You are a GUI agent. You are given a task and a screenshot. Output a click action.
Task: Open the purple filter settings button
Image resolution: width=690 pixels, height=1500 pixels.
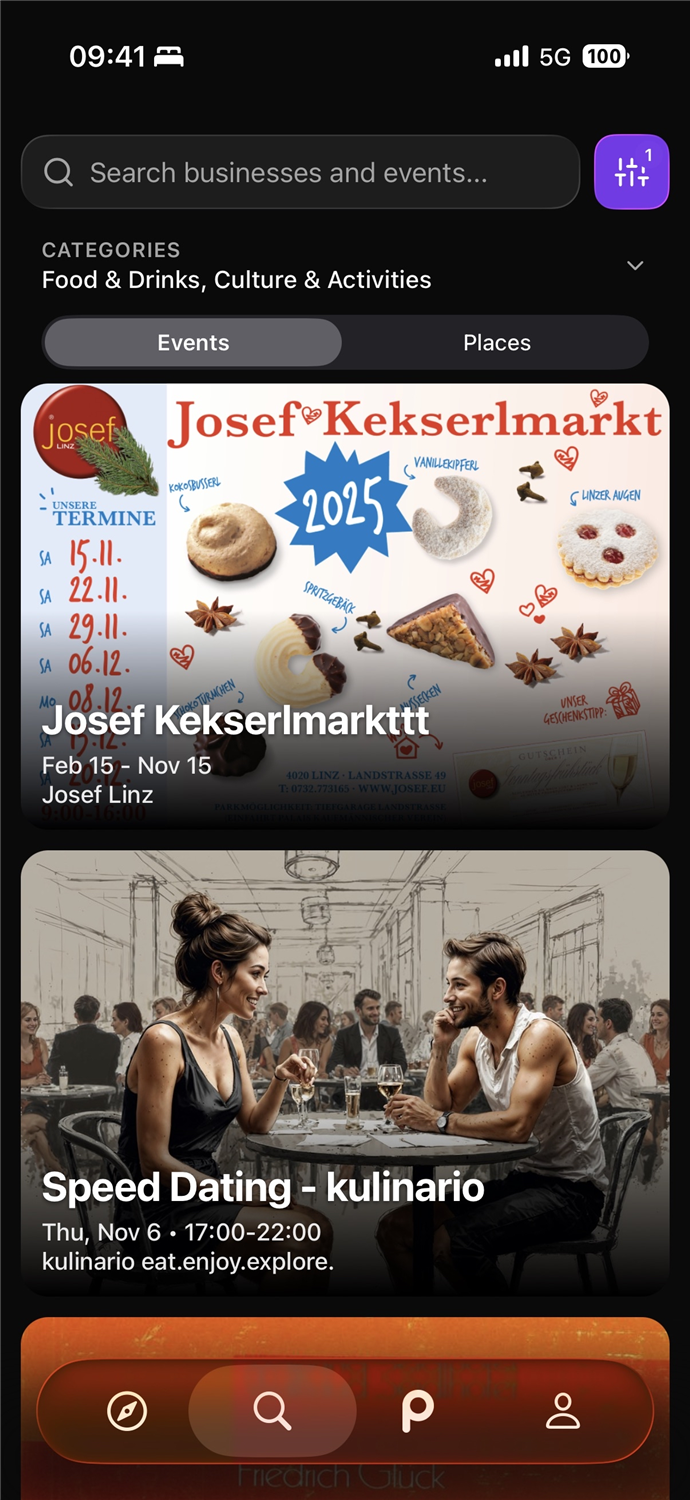[x=631, y=172]
